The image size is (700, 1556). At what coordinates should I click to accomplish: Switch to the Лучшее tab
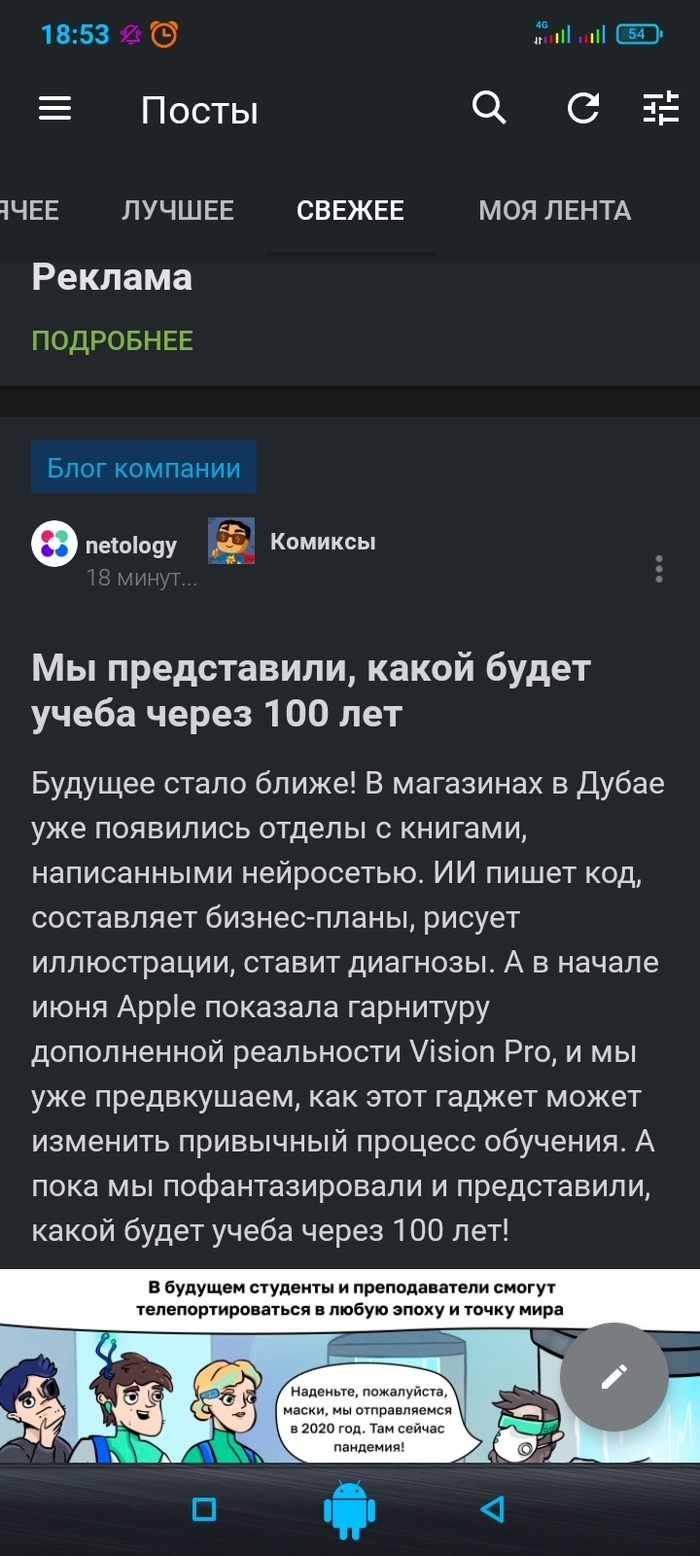[178, 211]
